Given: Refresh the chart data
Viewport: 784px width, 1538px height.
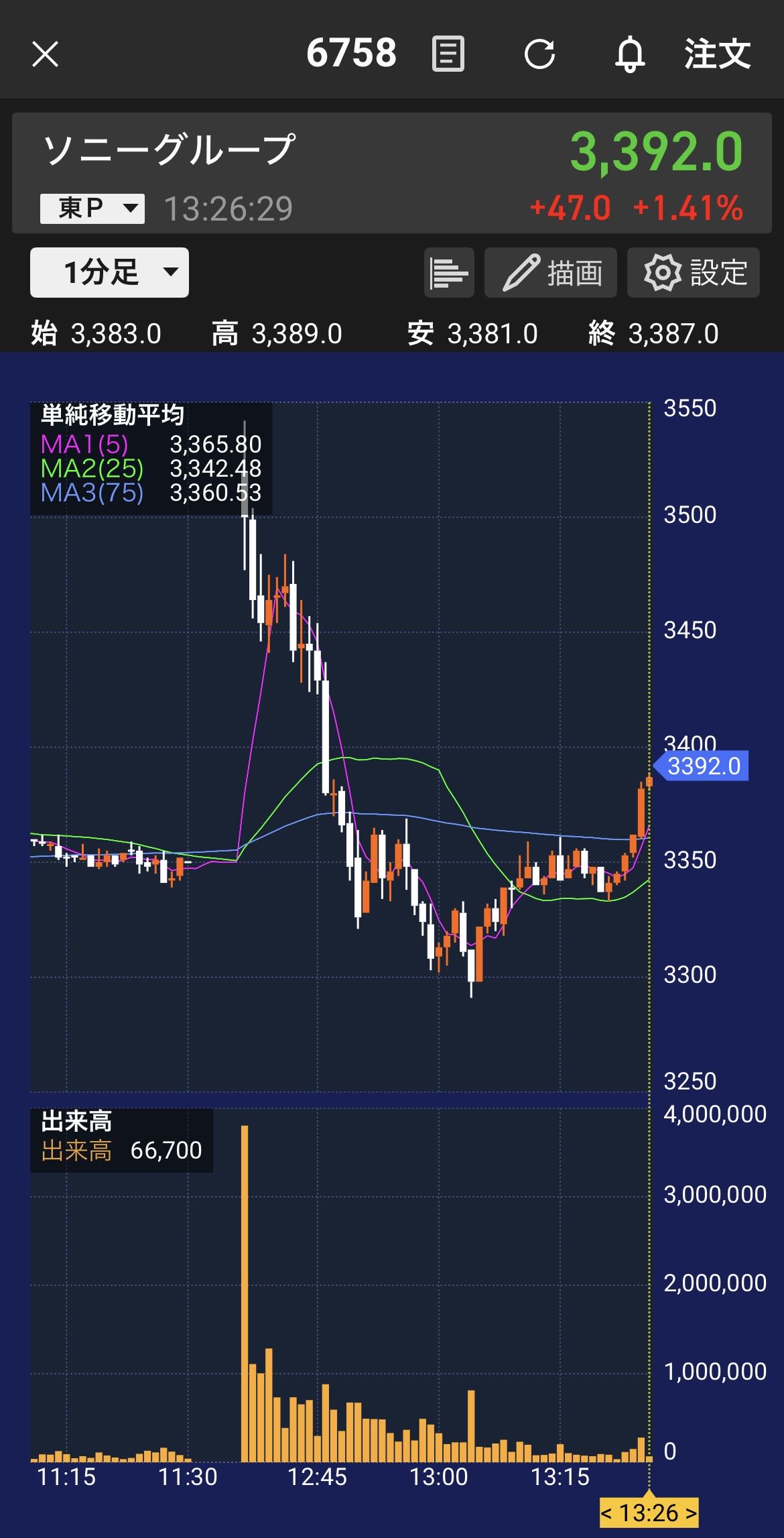Looking at the screenshot, I should point(539,54).
